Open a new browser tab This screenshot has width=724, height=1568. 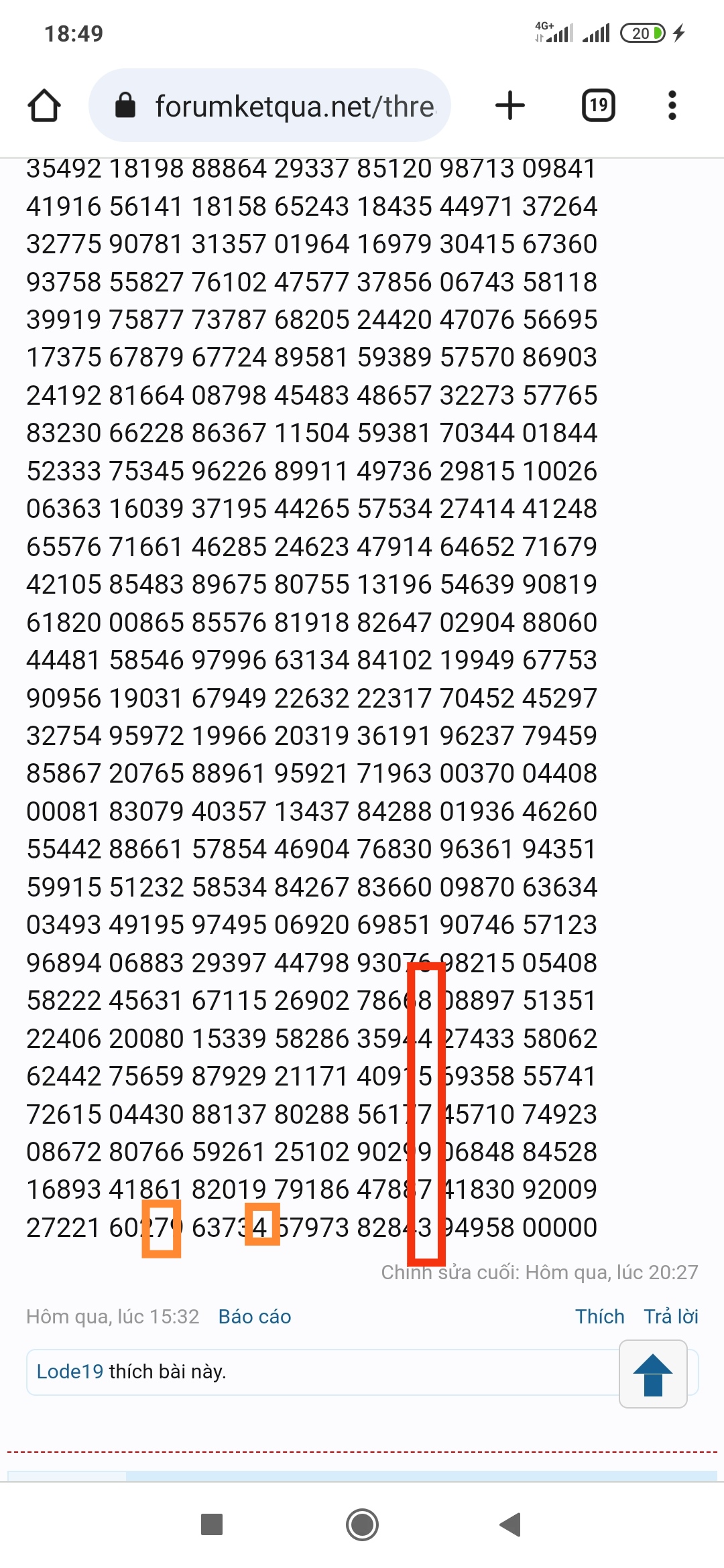coord(510,105)
